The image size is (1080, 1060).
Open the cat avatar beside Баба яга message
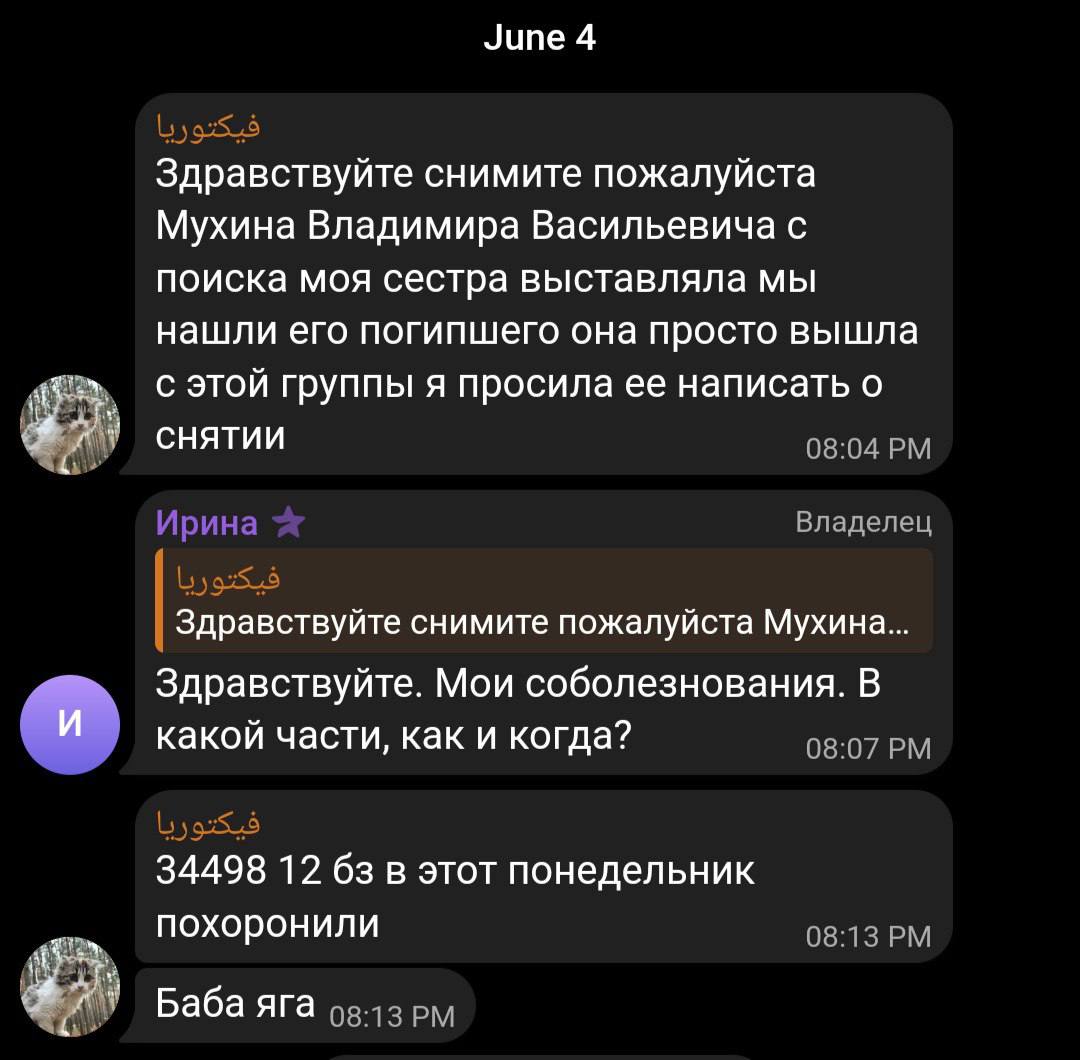(x=70, y=986)
